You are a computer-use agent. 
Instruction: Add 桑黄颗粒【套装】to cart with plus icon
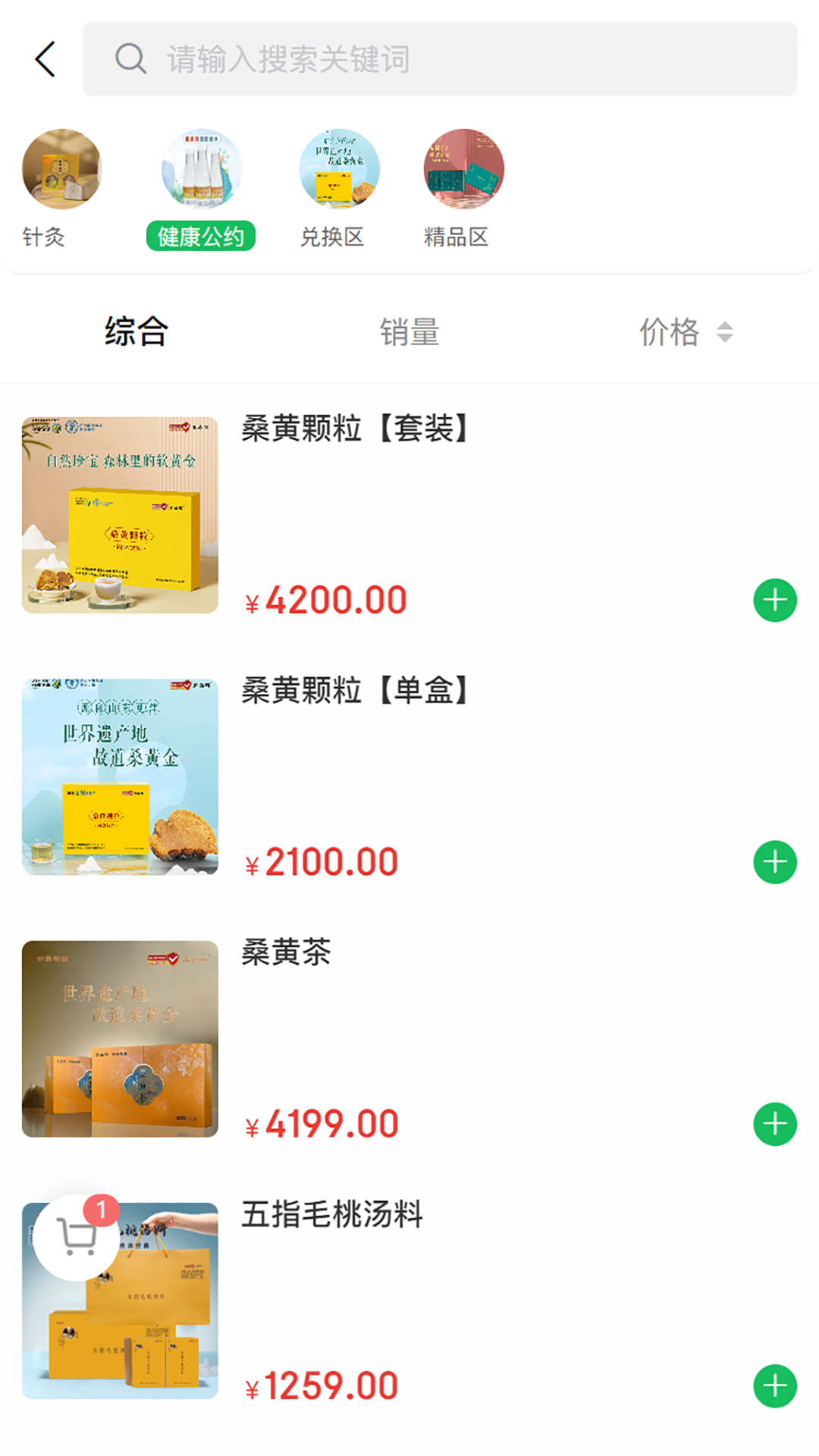pos(774,600)
